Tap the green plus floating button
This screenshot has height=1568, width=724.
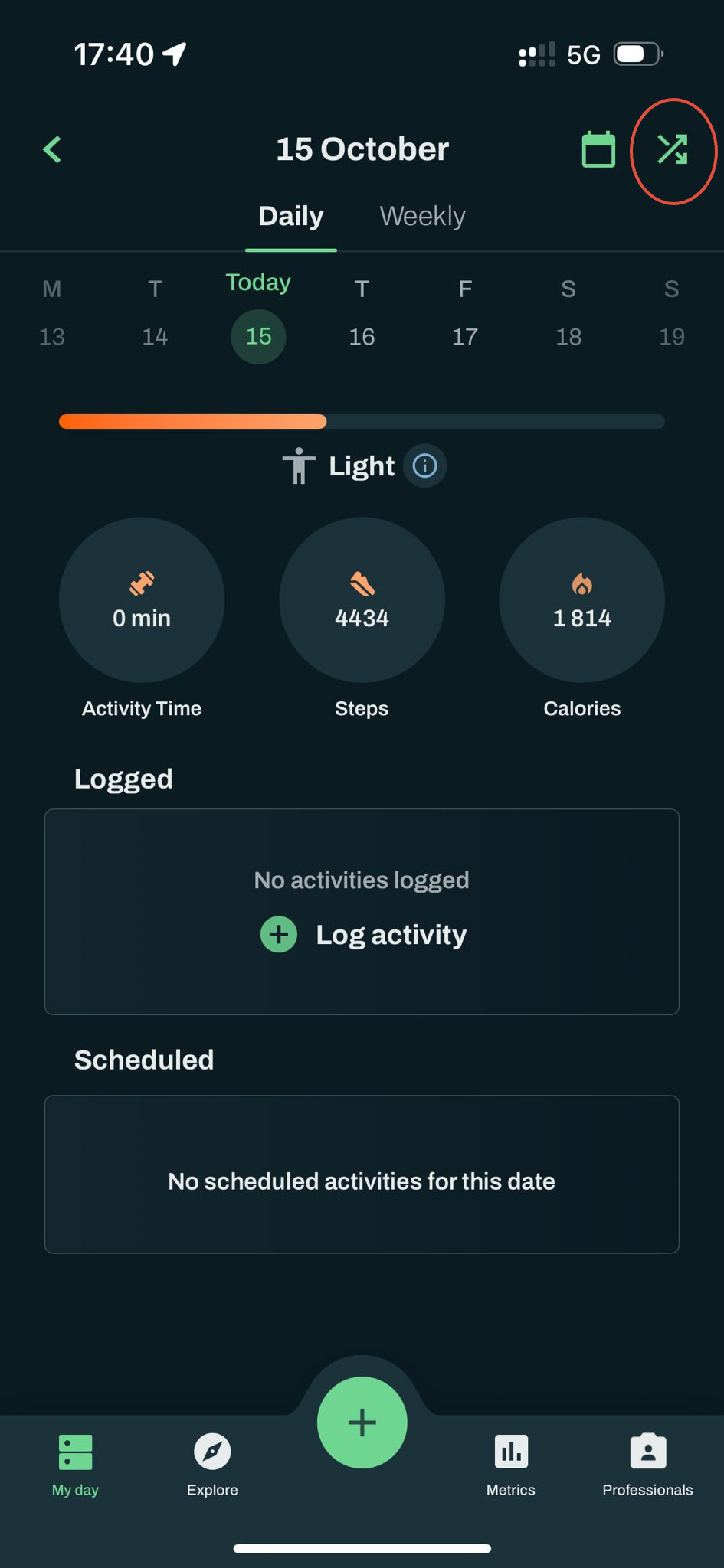[x=362, y=1423]
